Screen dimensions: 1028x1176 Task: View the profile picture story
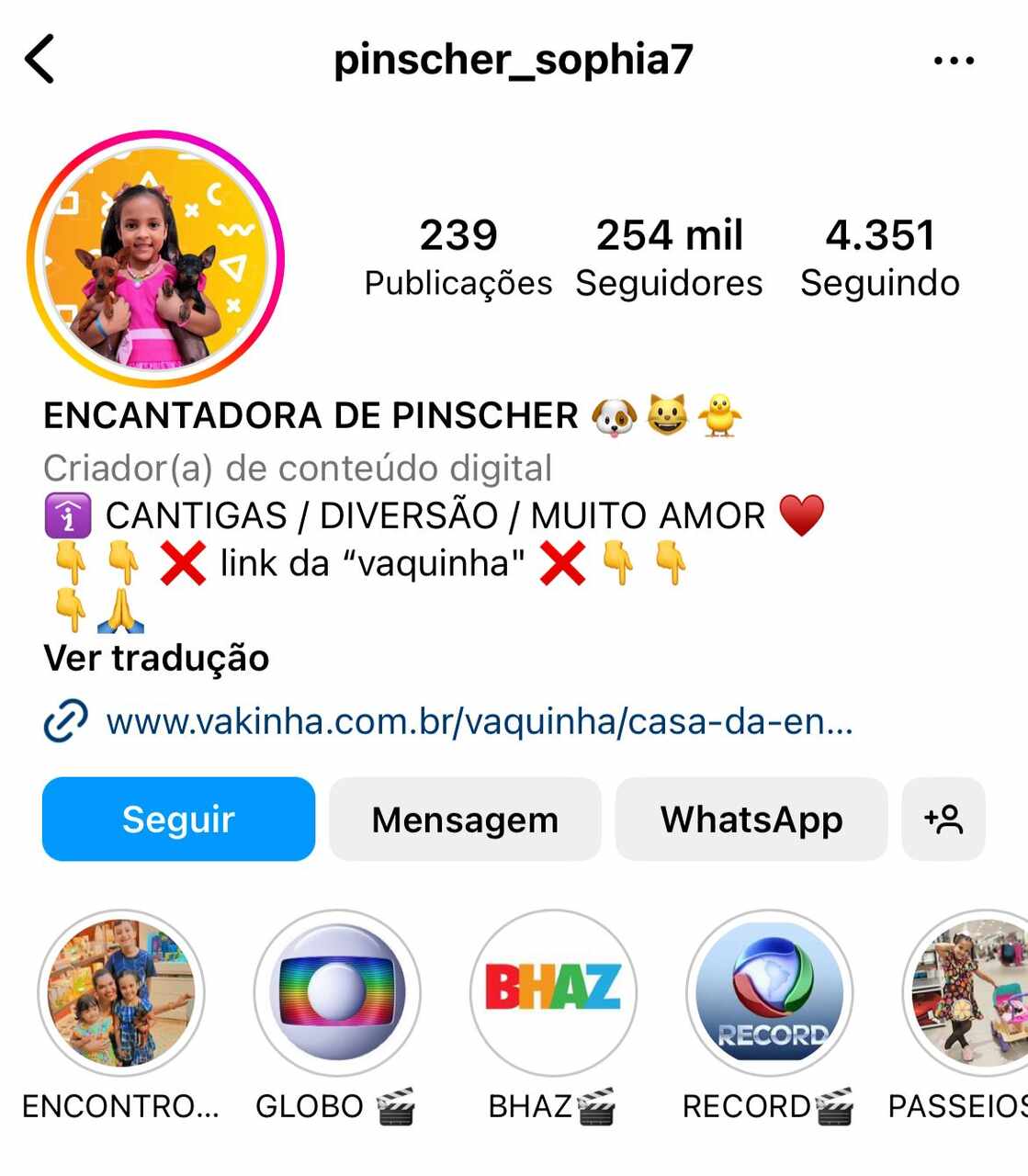pos(155,259)
